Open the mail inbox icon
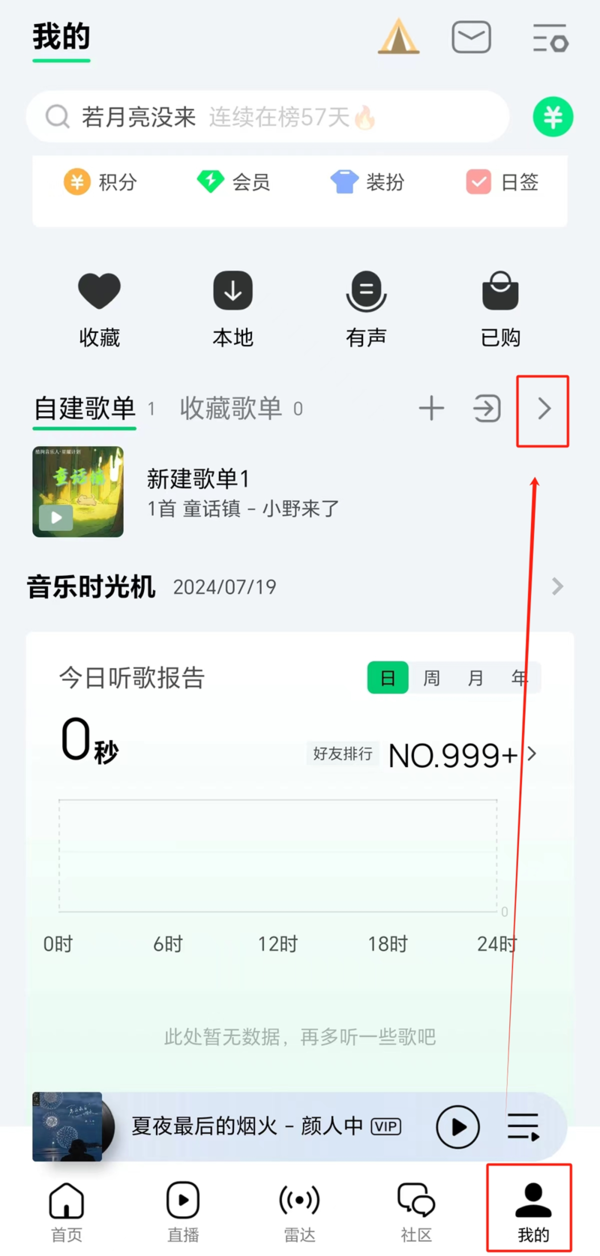Viewport: 600px width, 1256px height. pos(471,38)
